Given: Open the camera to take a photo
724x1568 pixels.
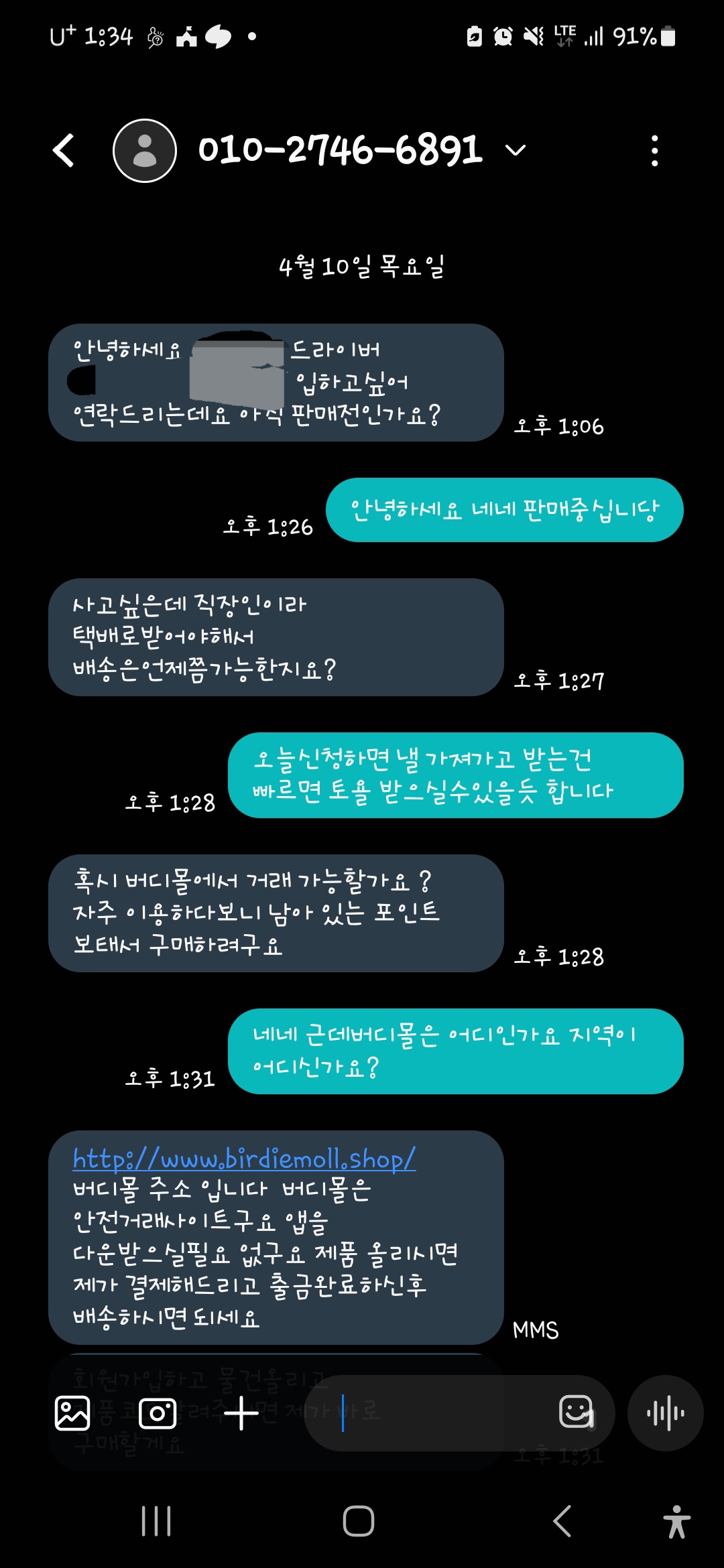Looking at the screenshot, I should [157, 1413].
